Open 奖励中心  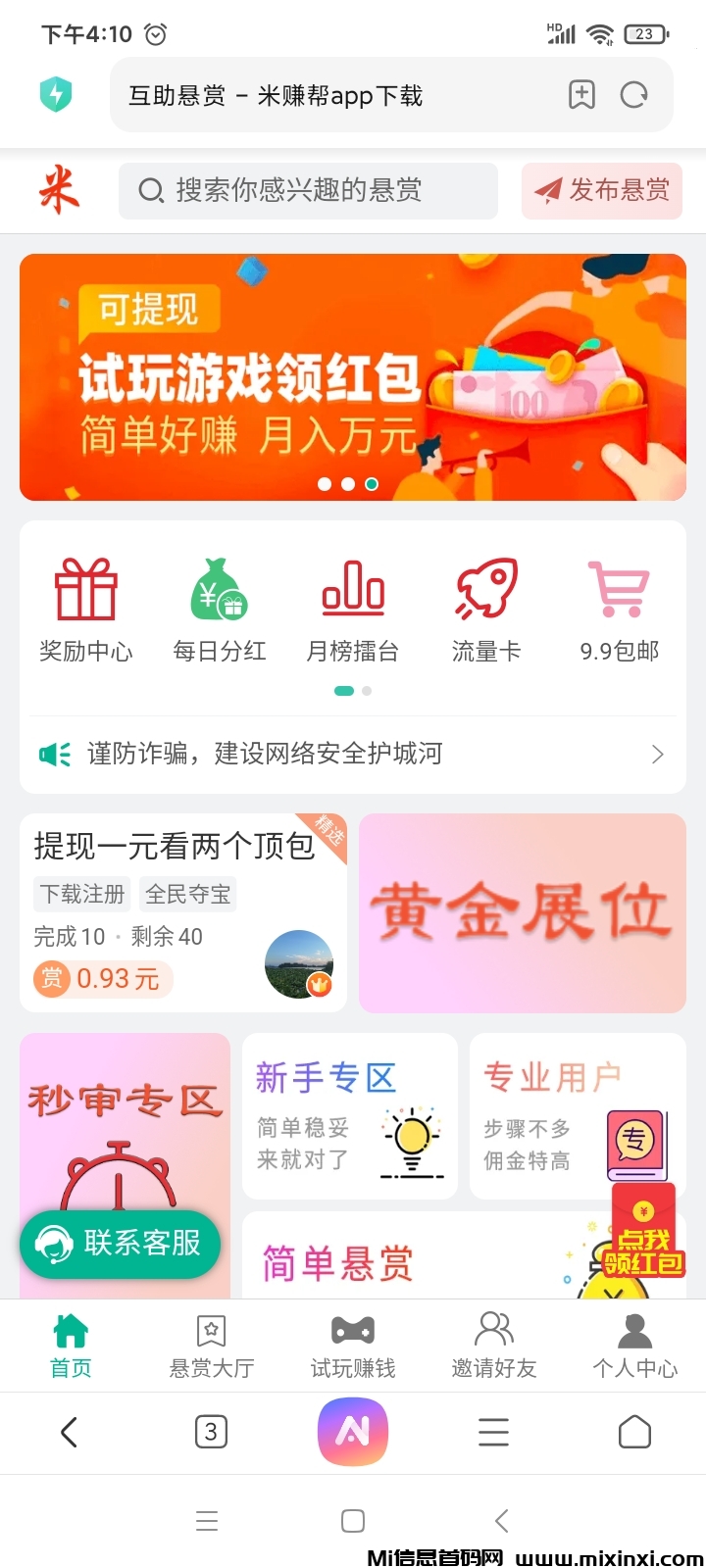pyautogui.click(x=86, y=610)
